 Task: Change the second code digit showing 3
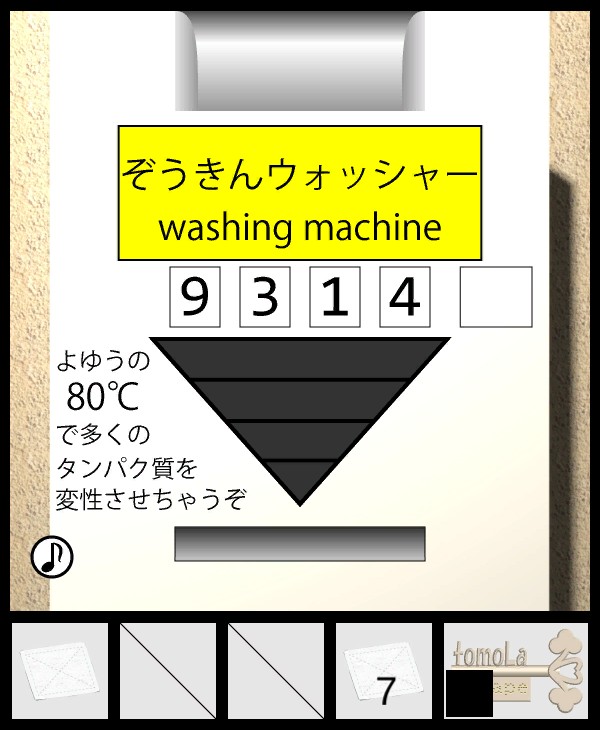click(x=265, y=297)
